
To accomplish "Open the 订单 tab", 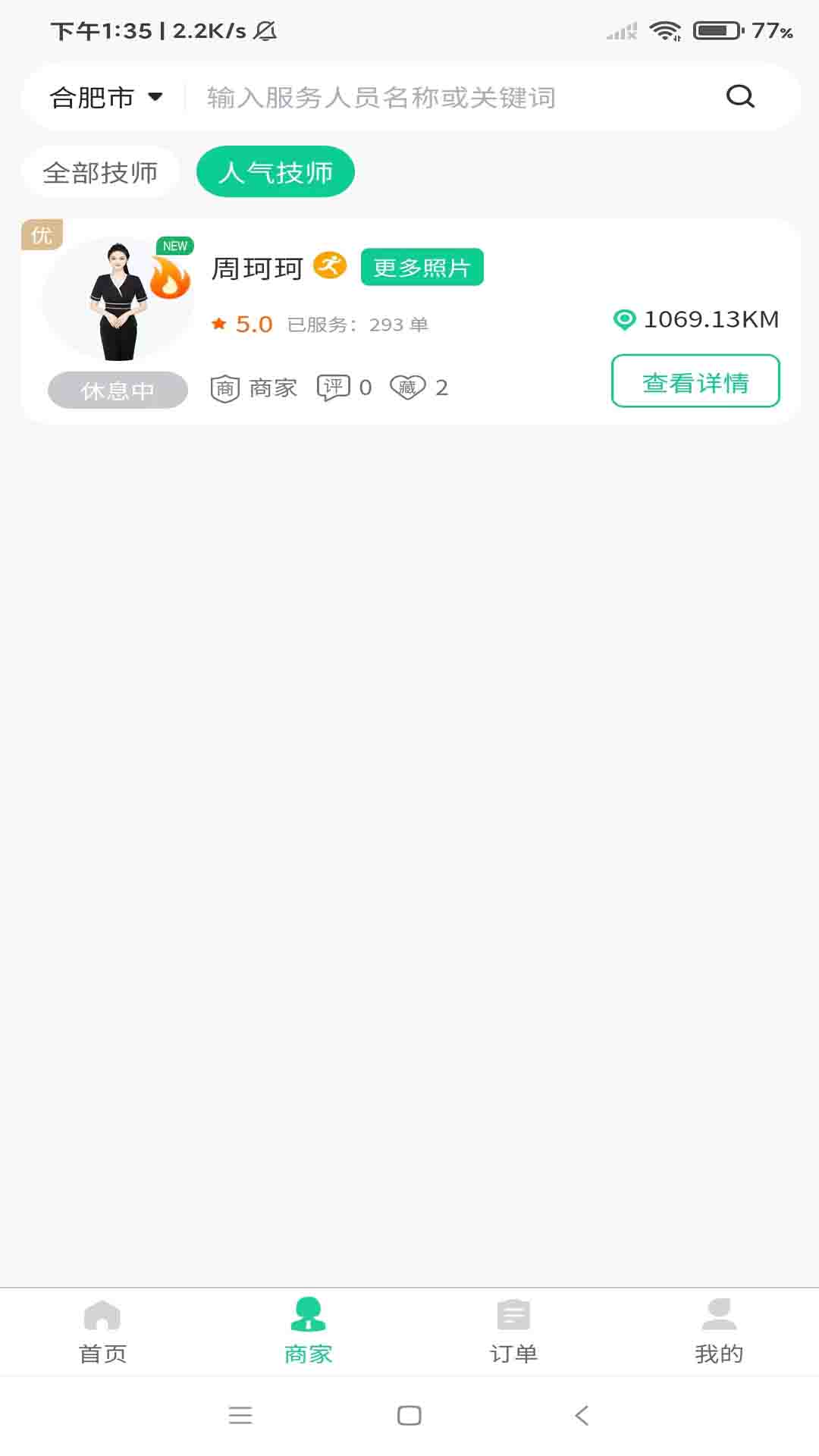I will point(513,1331).
